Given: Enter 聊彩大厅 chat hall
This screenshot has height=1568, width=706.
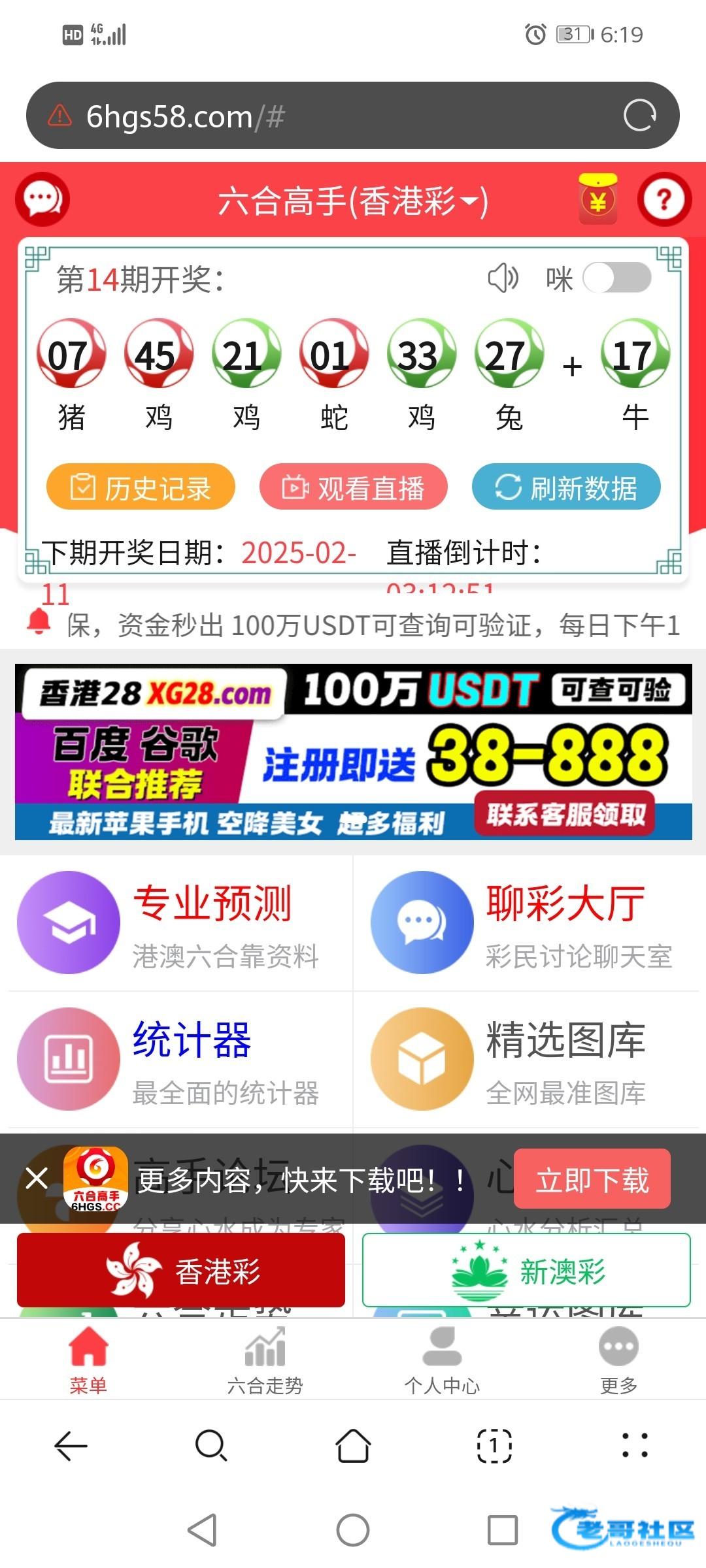Looking at the screenshot, I should click(x=529, y=923).
